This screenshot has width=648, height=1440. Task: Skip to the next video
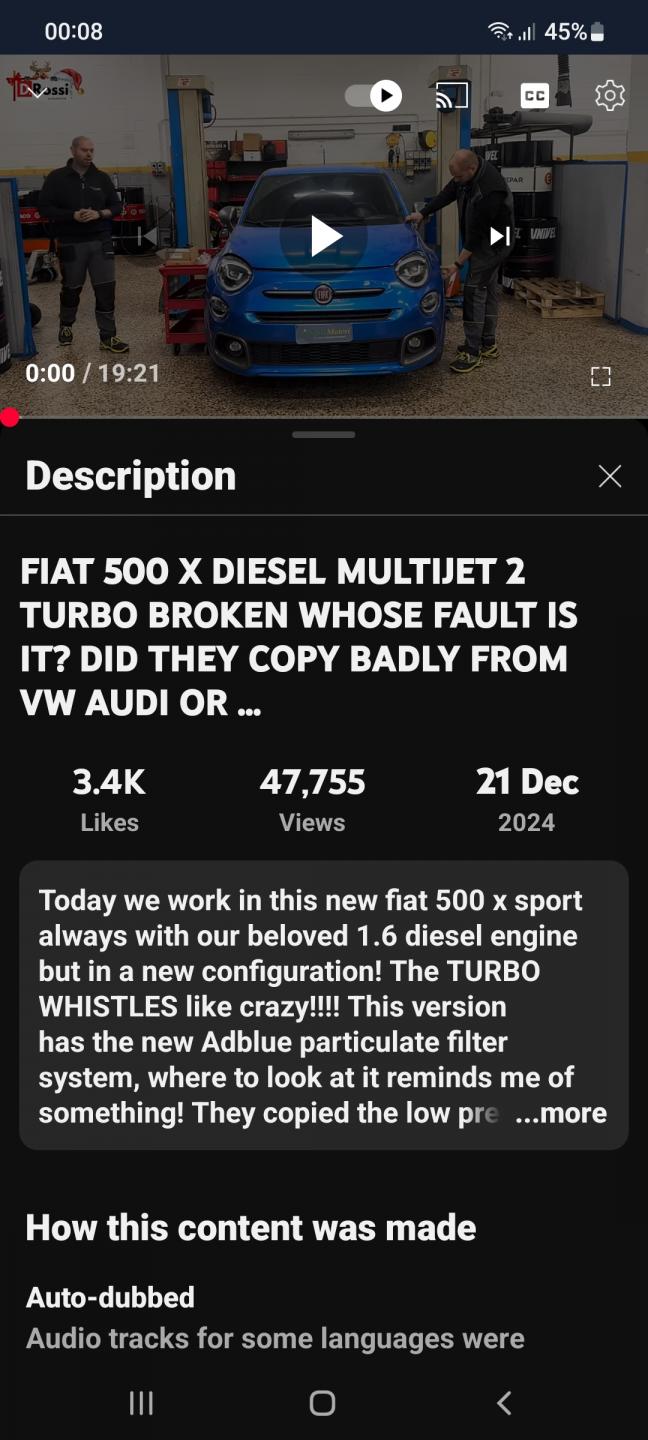499,236
